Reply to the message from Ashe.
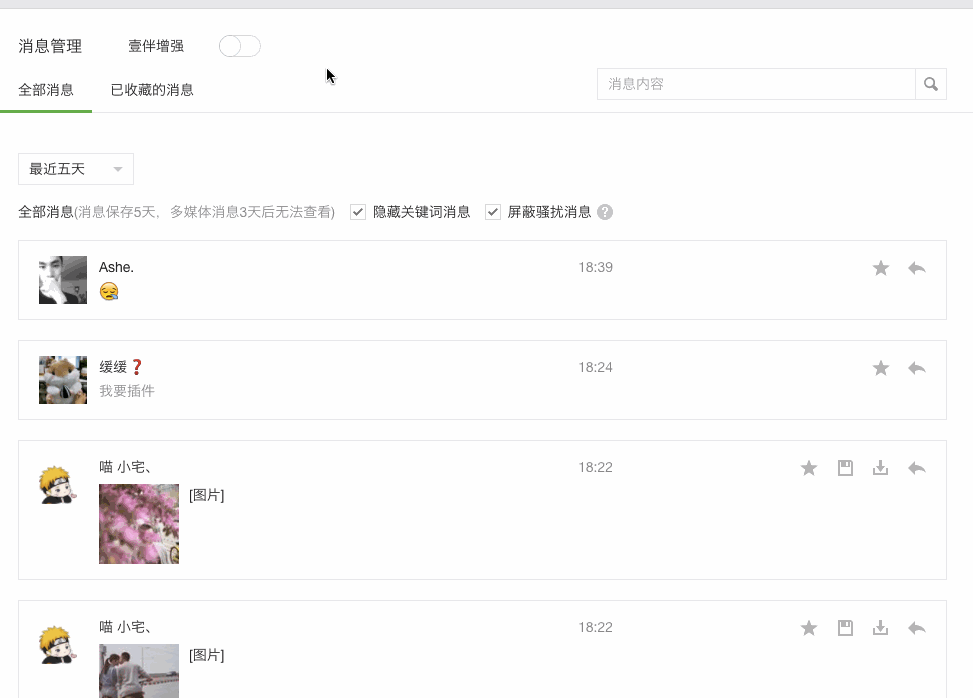The width and height of the screenshot is (973, 698). [x=917, y=268]
